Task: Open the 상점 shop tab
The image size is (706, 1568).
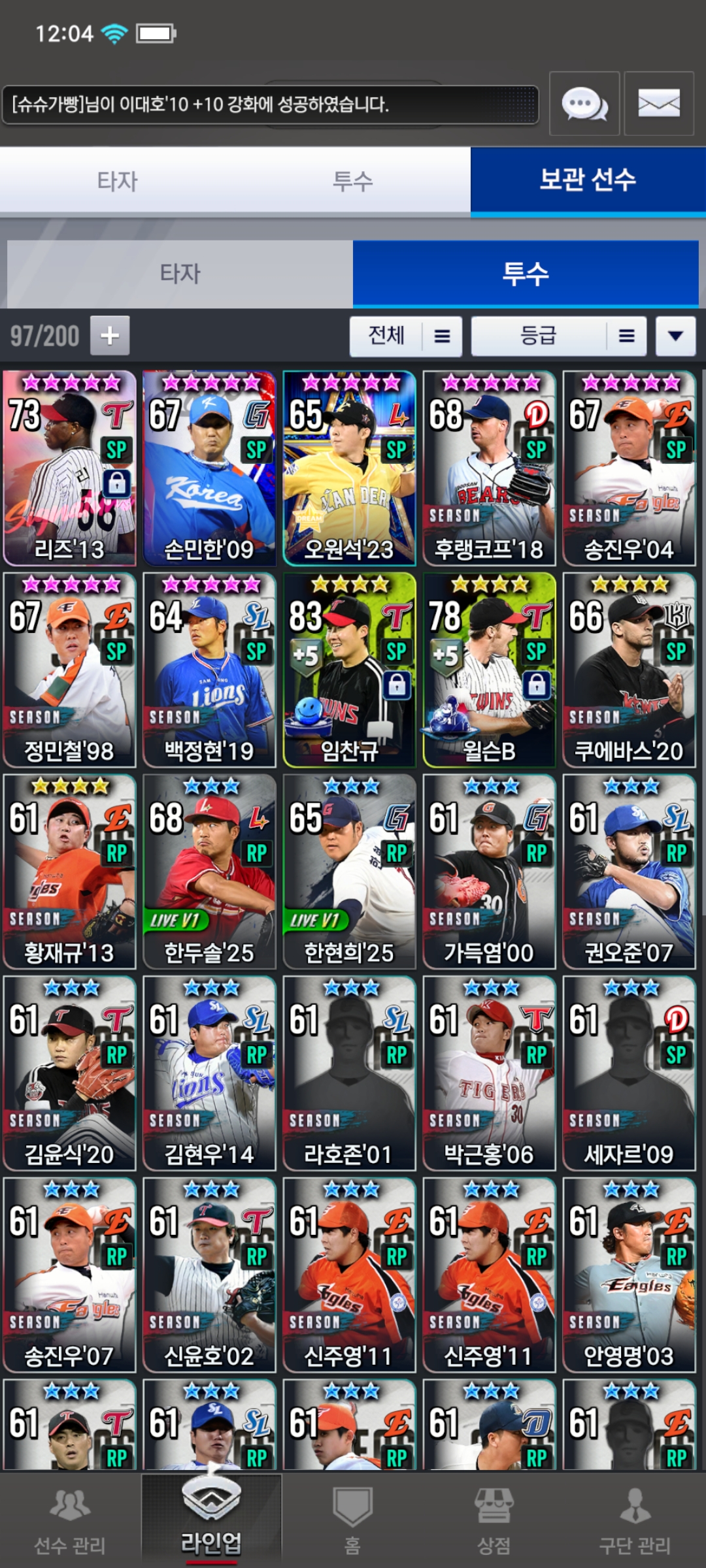Action: click(x=494, y=1520)
